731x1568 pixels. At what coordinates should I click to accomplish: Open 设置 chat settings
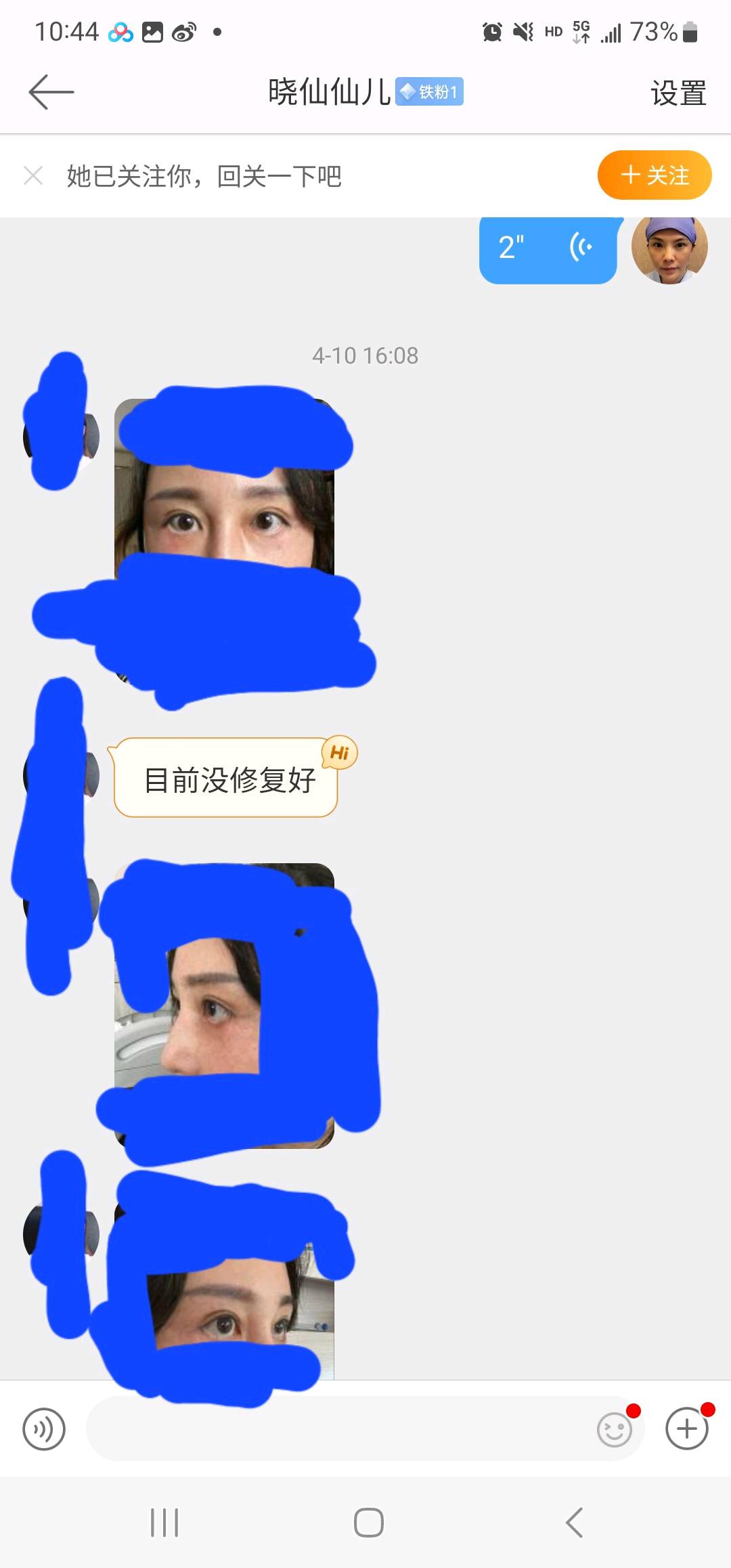tap(678, 93)
